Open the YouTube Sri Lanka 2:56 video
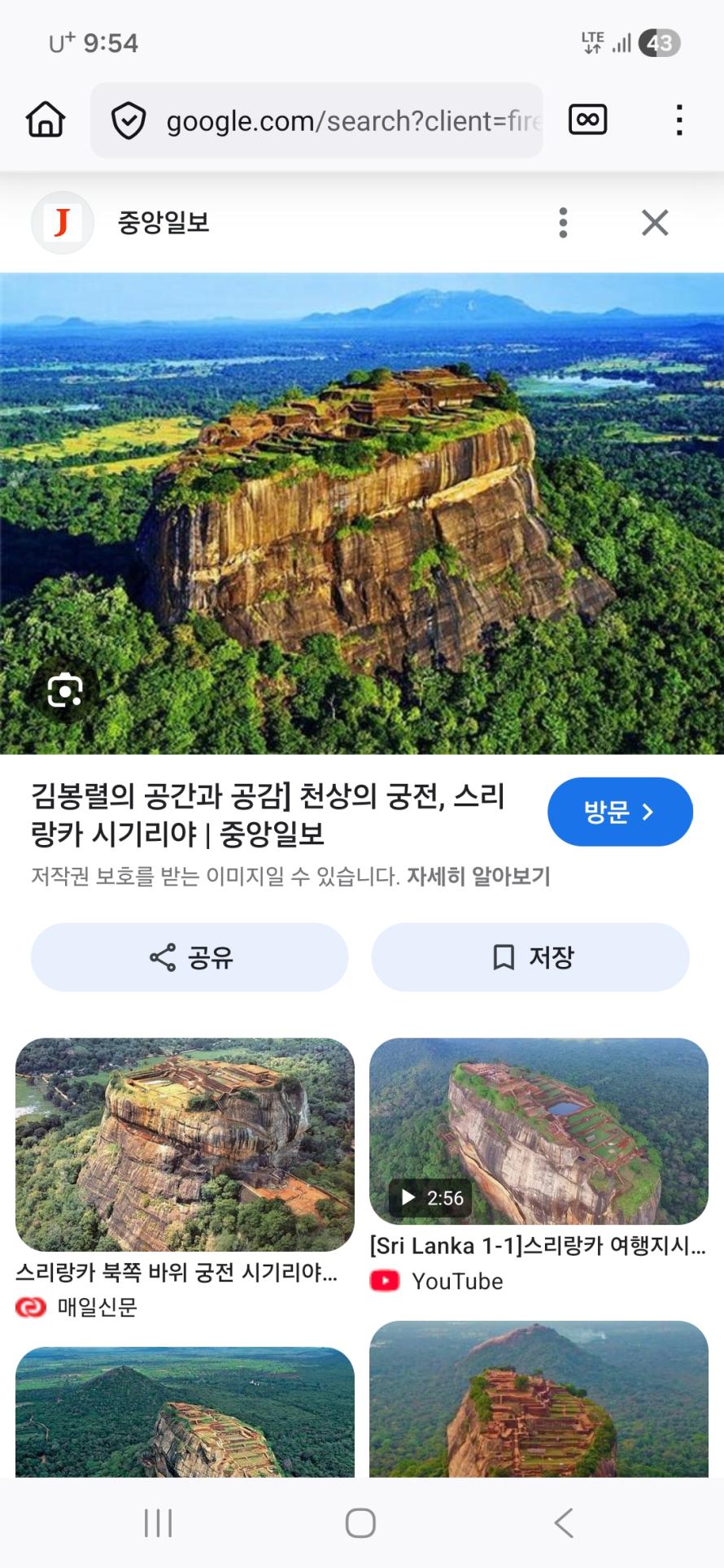Viewport: 724px width, 1568px height. (x=539, y=1131)
